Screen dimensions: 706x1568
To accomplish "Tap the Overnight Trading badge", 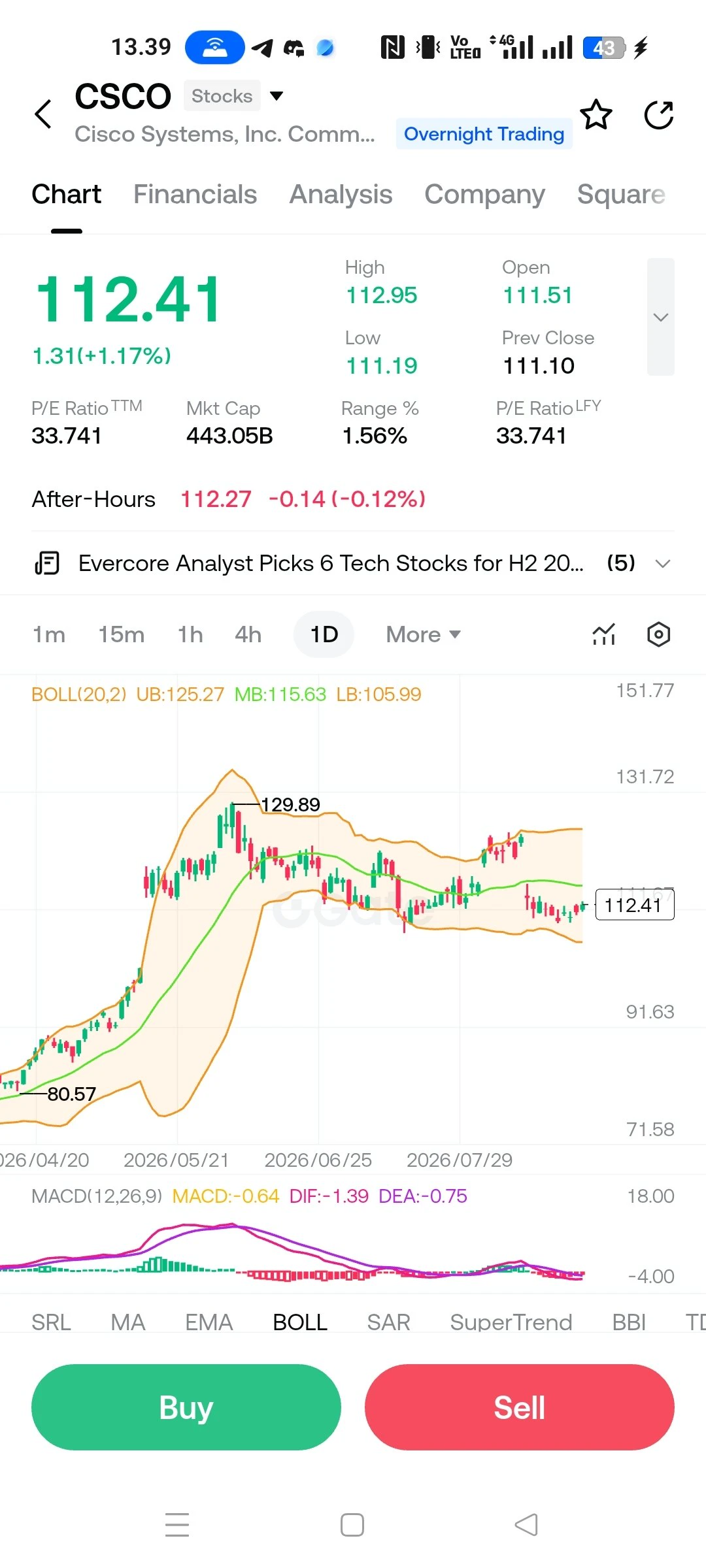I will point(484,134).
